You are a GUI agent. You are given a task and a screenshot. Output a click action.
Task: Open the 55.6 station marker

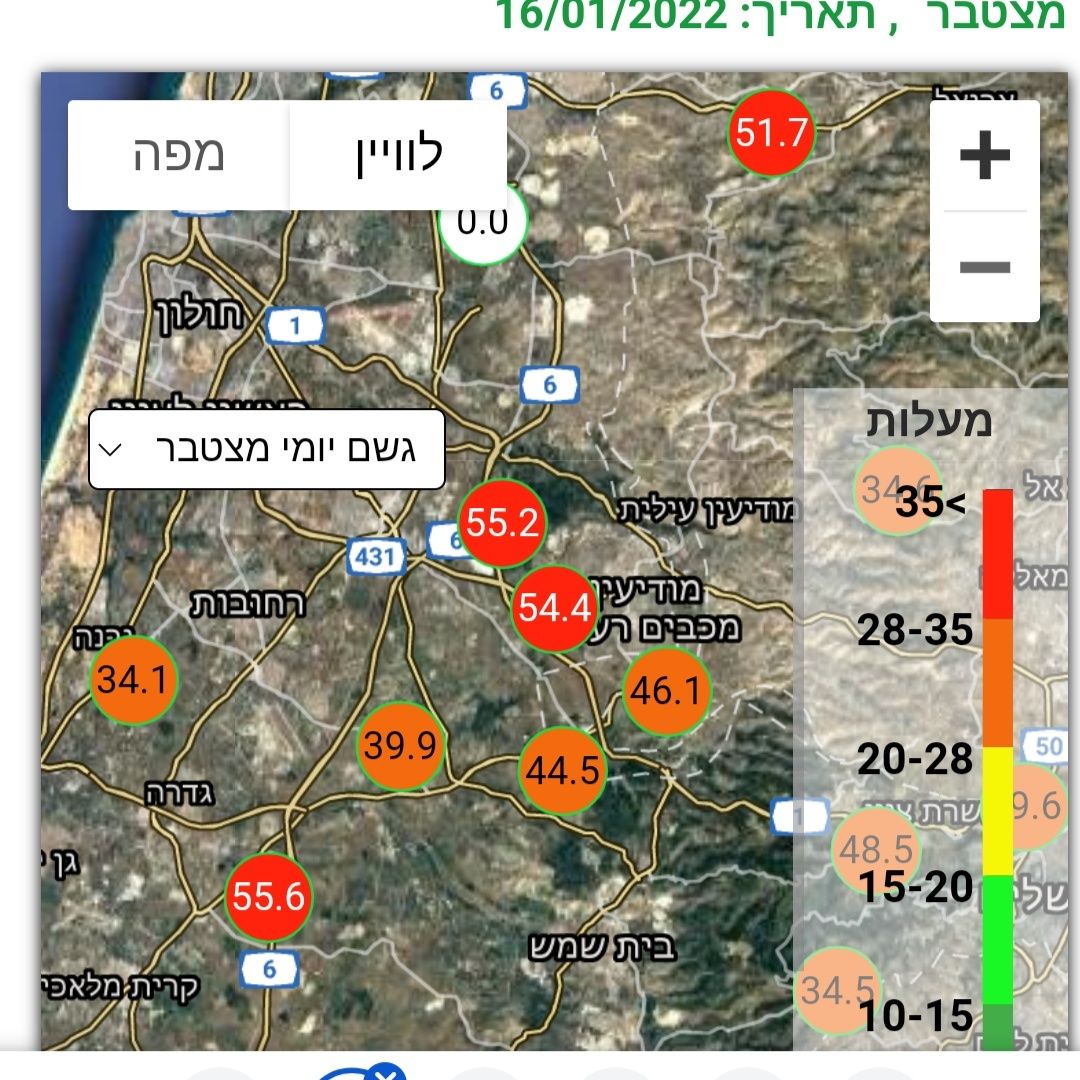268,897
